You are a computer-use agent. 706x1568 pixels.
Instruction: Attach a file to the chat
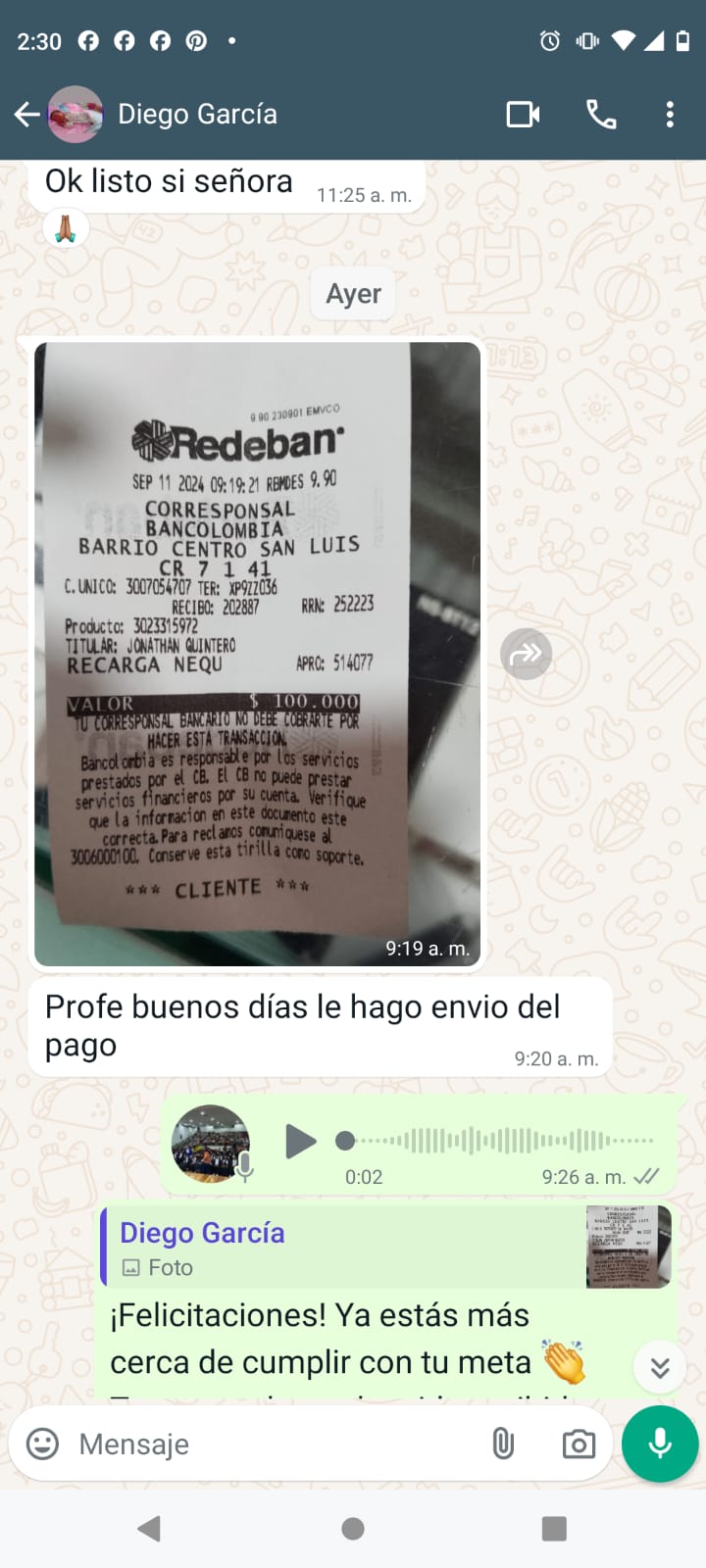tap(503, 1444)
